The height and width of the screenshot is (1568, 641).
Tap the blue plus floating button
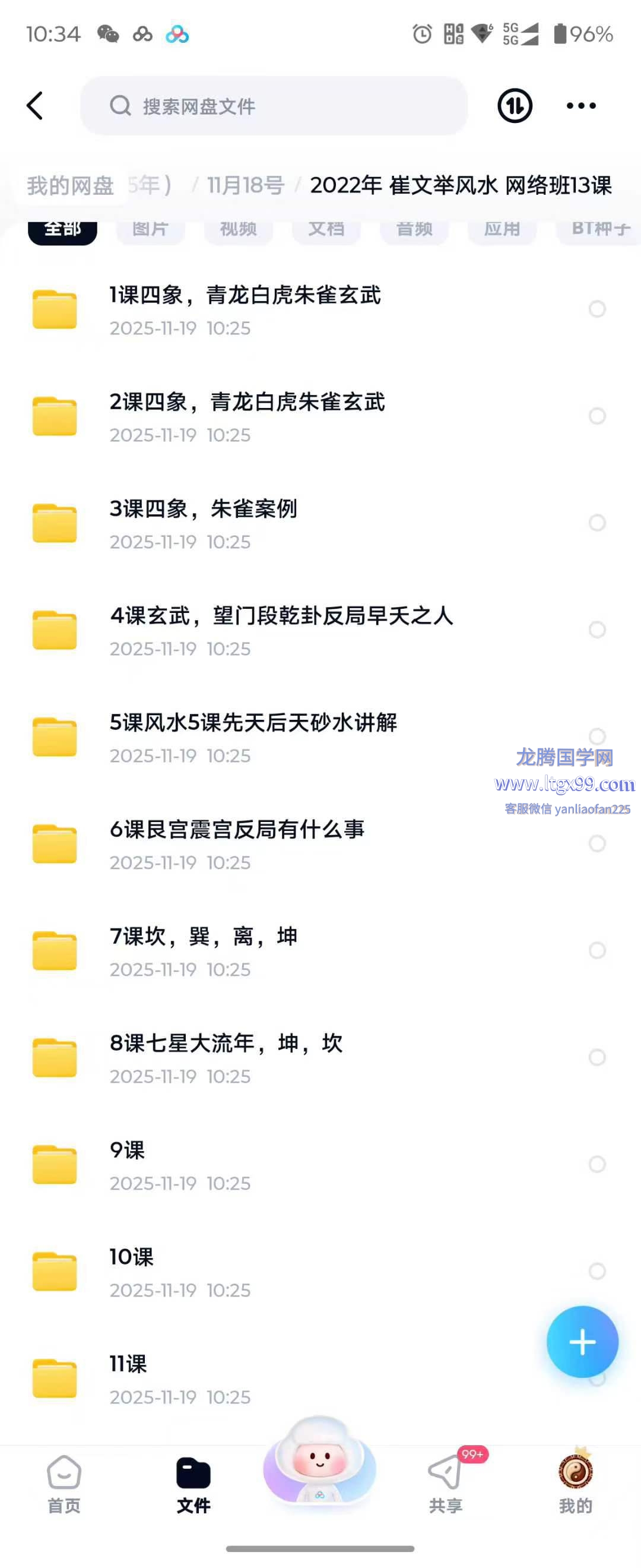(x=582, y=1342)
